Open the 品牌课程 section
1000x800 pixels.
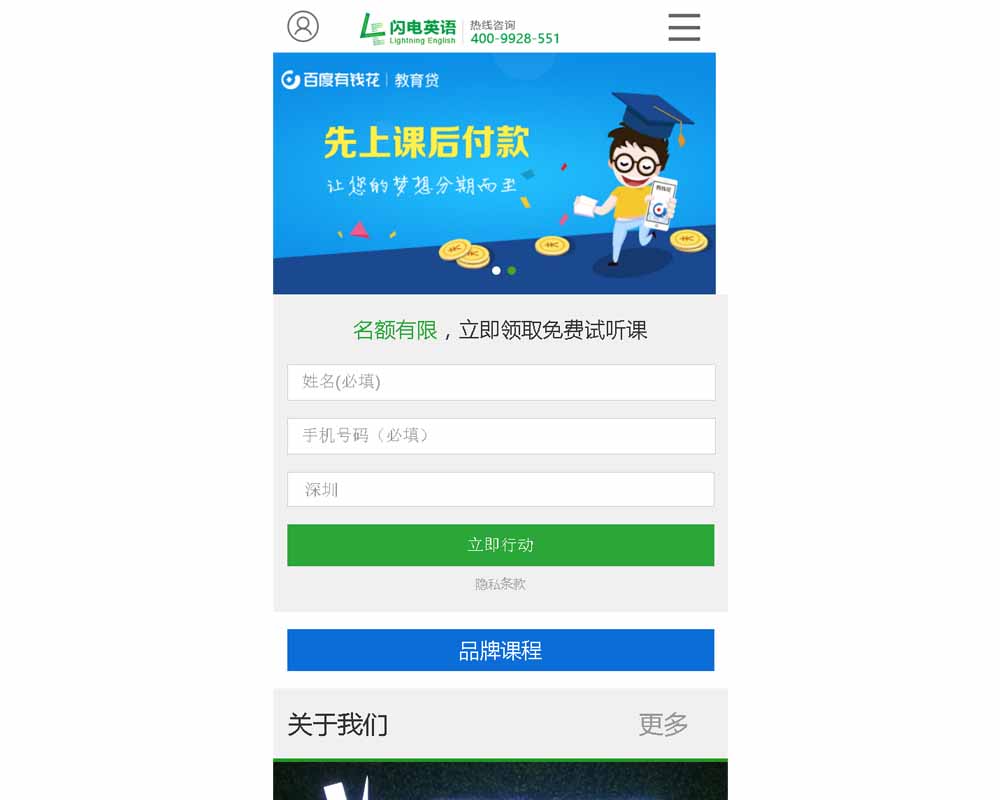pos(500,650)
